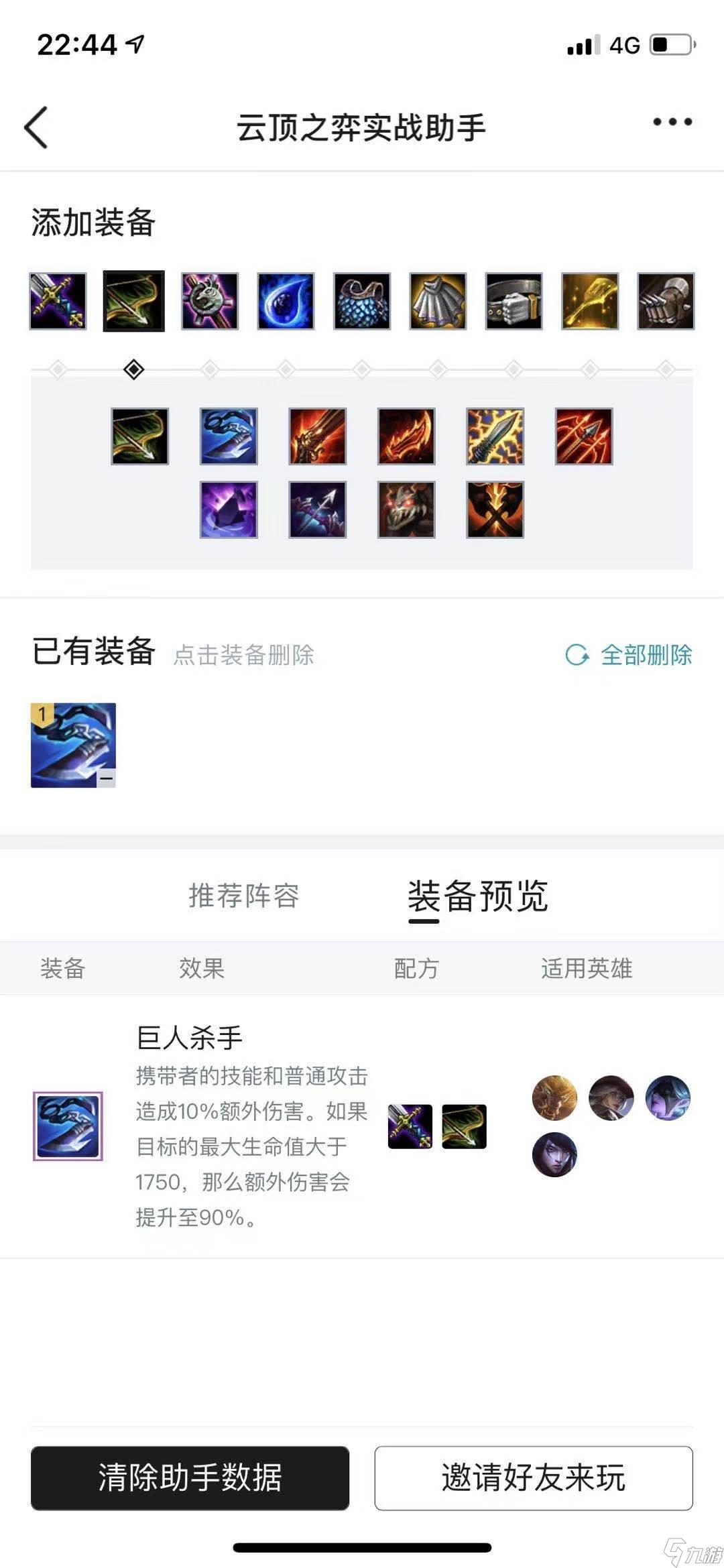Tap 邀请好友来玩 to invite friends

tap(533, 1478)
